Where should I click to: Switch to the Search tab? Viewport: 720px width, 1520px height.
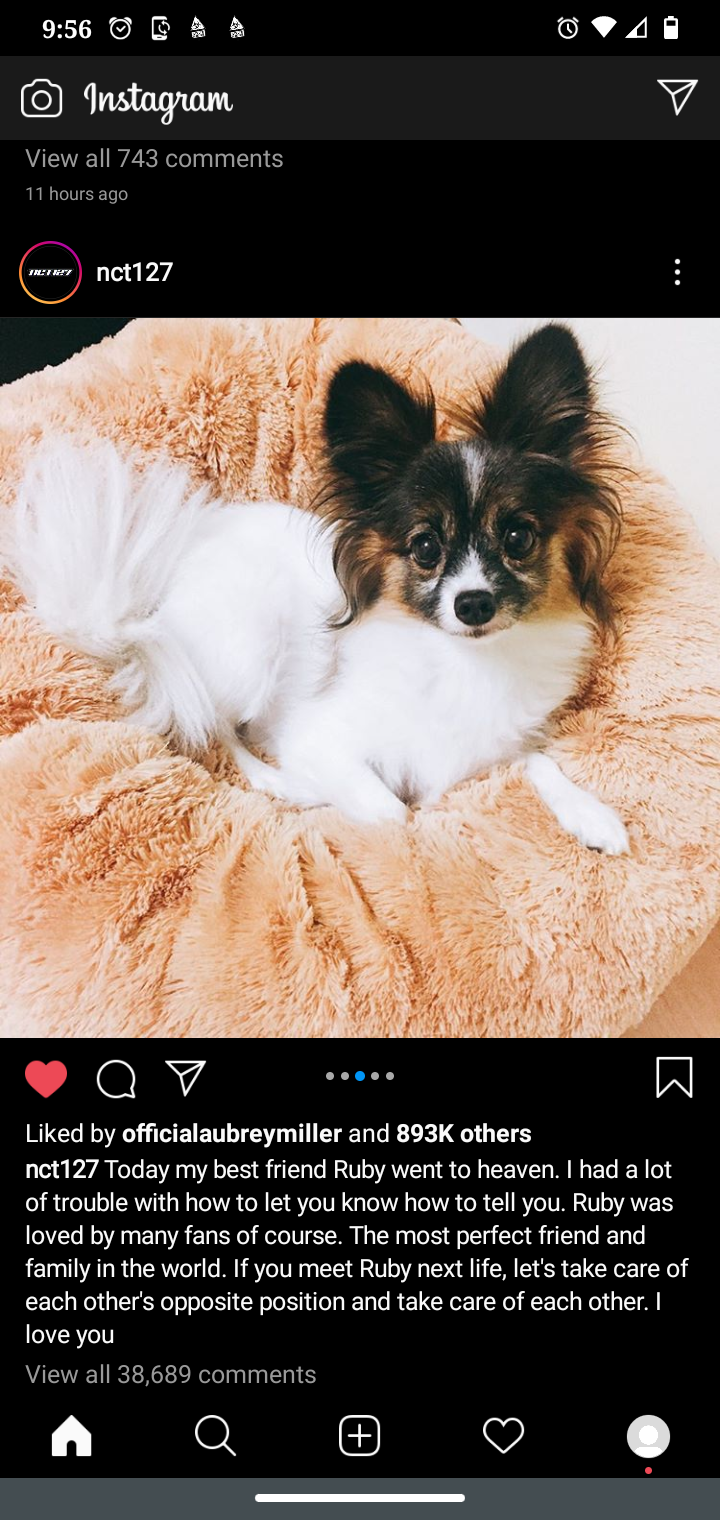tap(215, 1436)
